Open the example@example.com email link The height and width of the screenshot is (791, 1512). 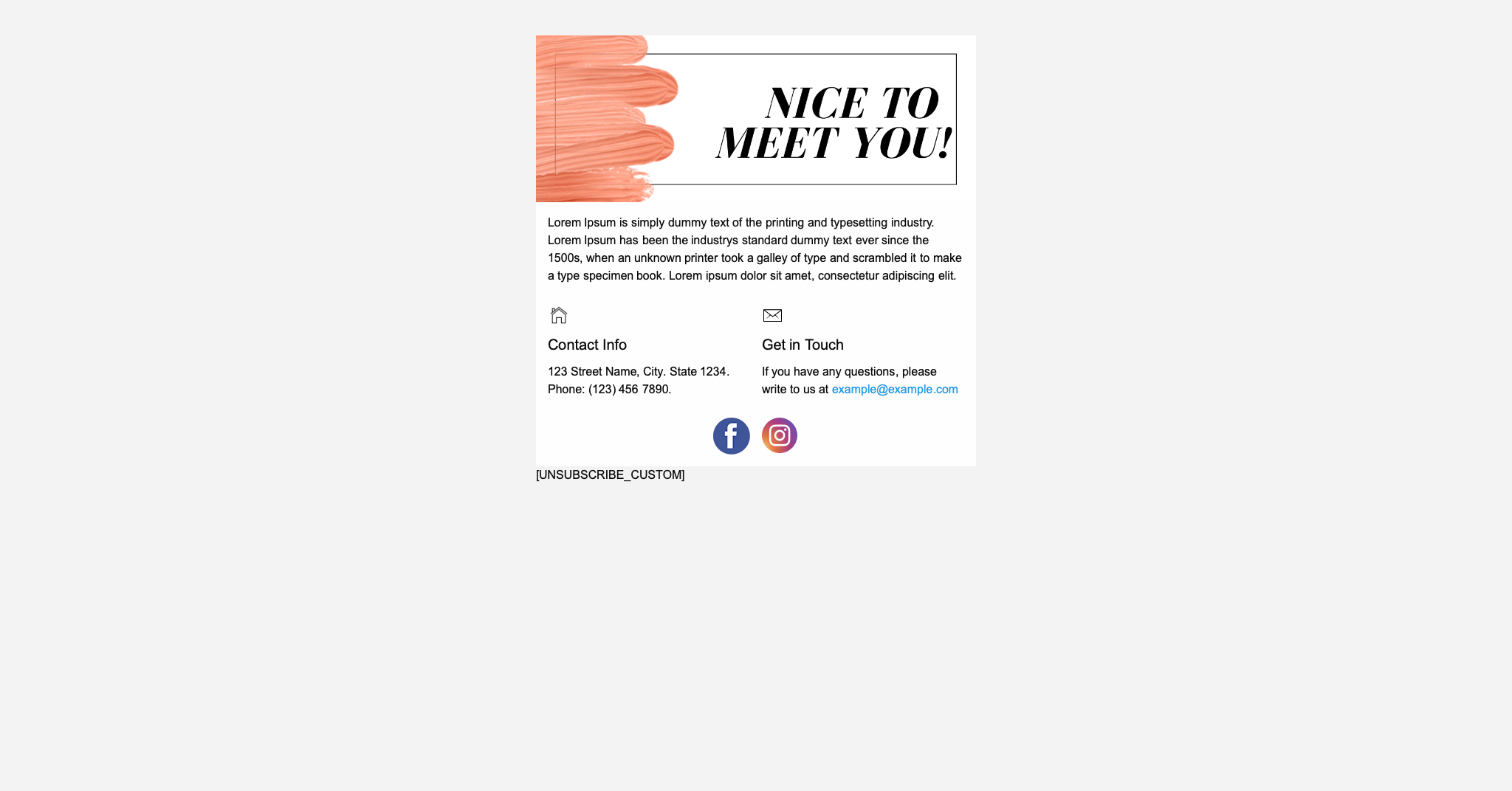(x=894, y=390)
